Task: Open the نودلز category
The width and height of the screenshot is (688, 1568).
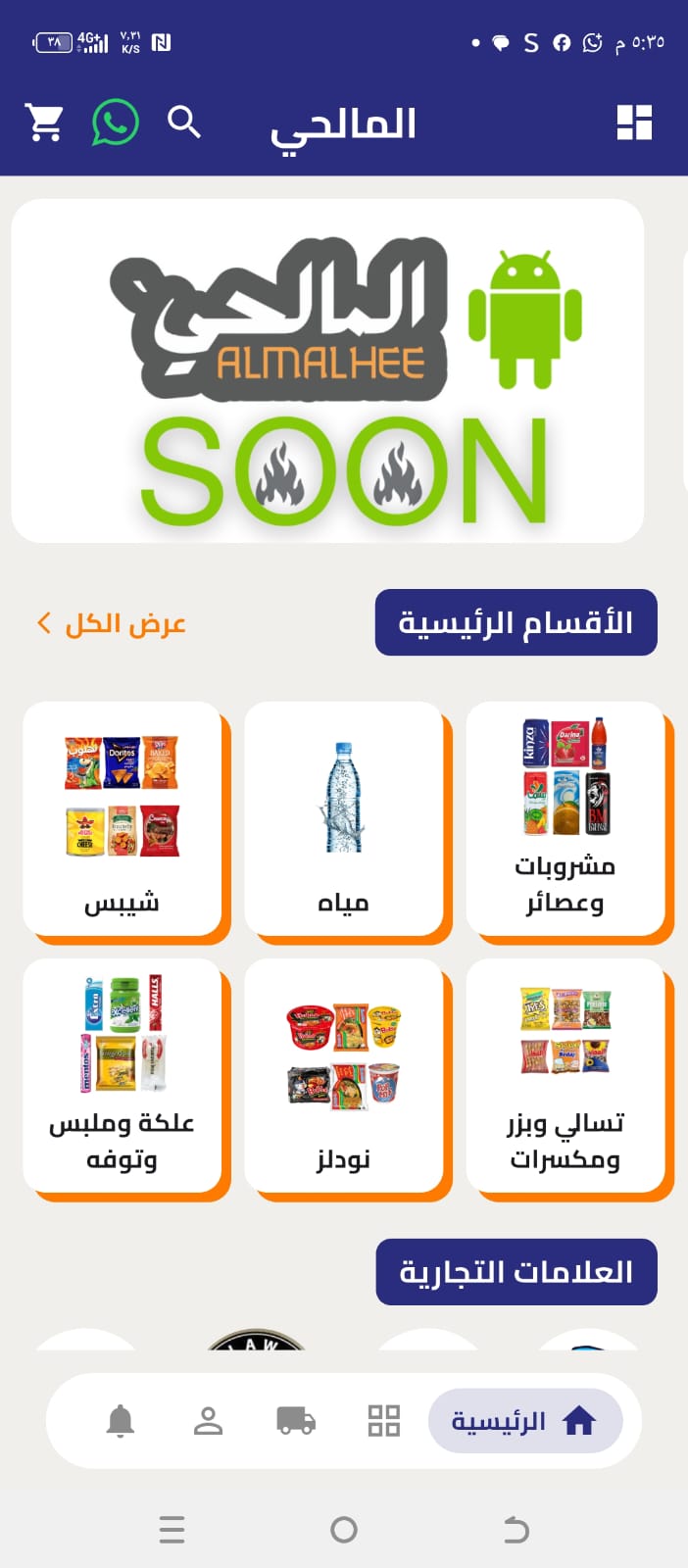Action: pos(343,1076)
